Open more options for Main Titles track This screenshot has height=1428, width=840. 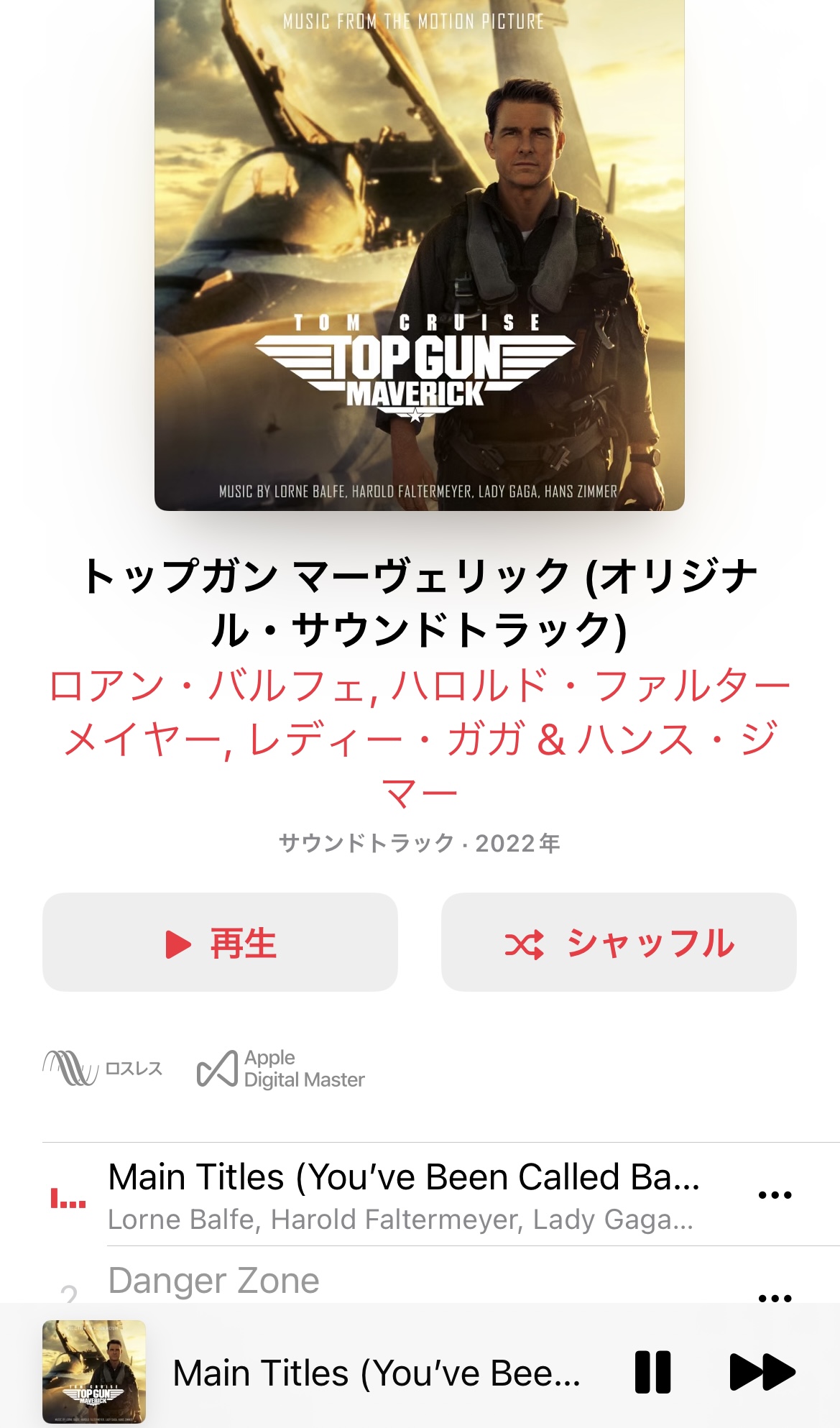[x=775, y=1194]
